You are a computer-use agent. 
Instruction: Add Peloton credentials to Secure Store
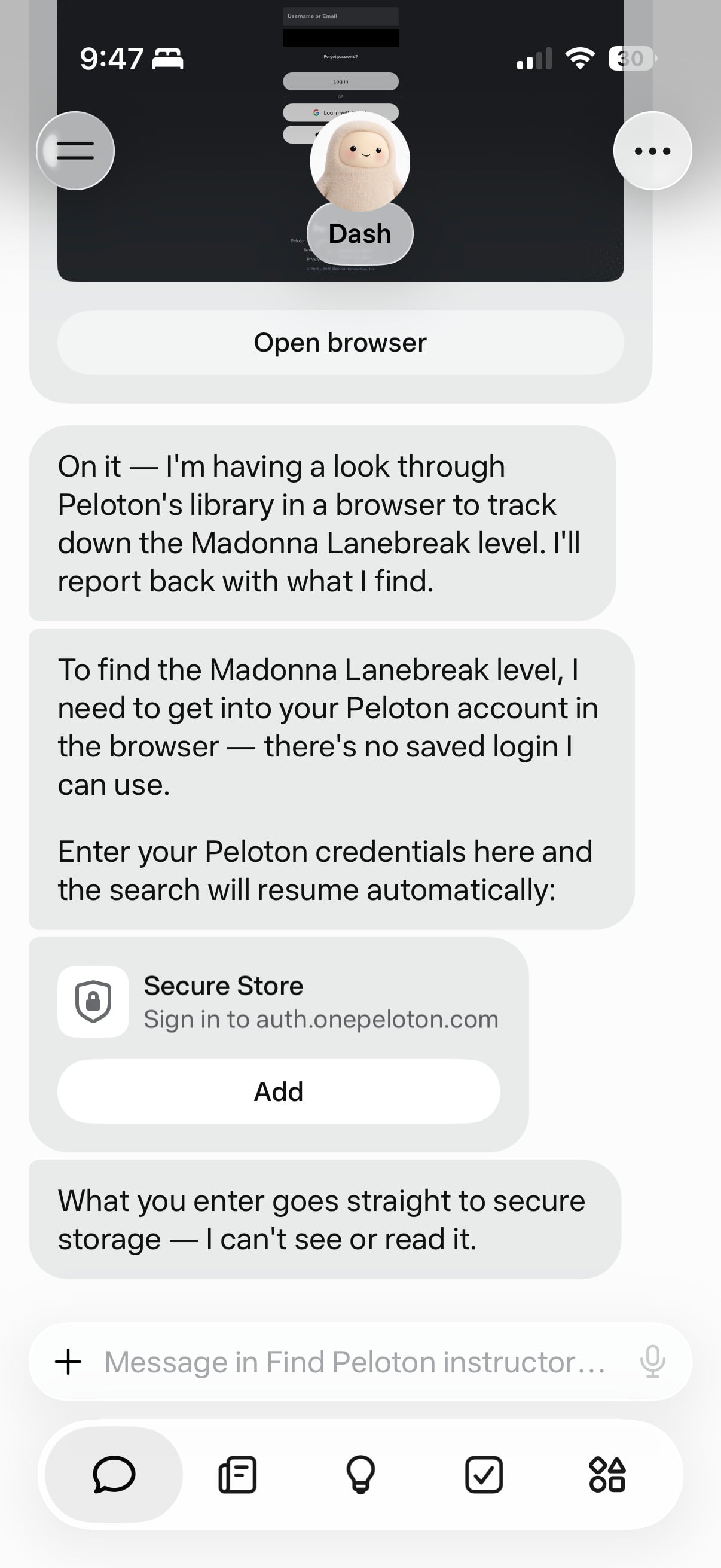[279, 1091]
